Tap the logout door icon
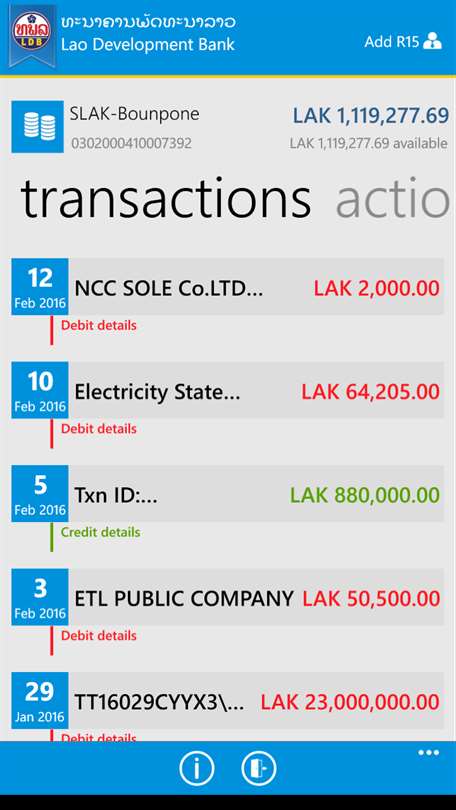The width and height of the screenshot is (456, 810). [259, 769]
